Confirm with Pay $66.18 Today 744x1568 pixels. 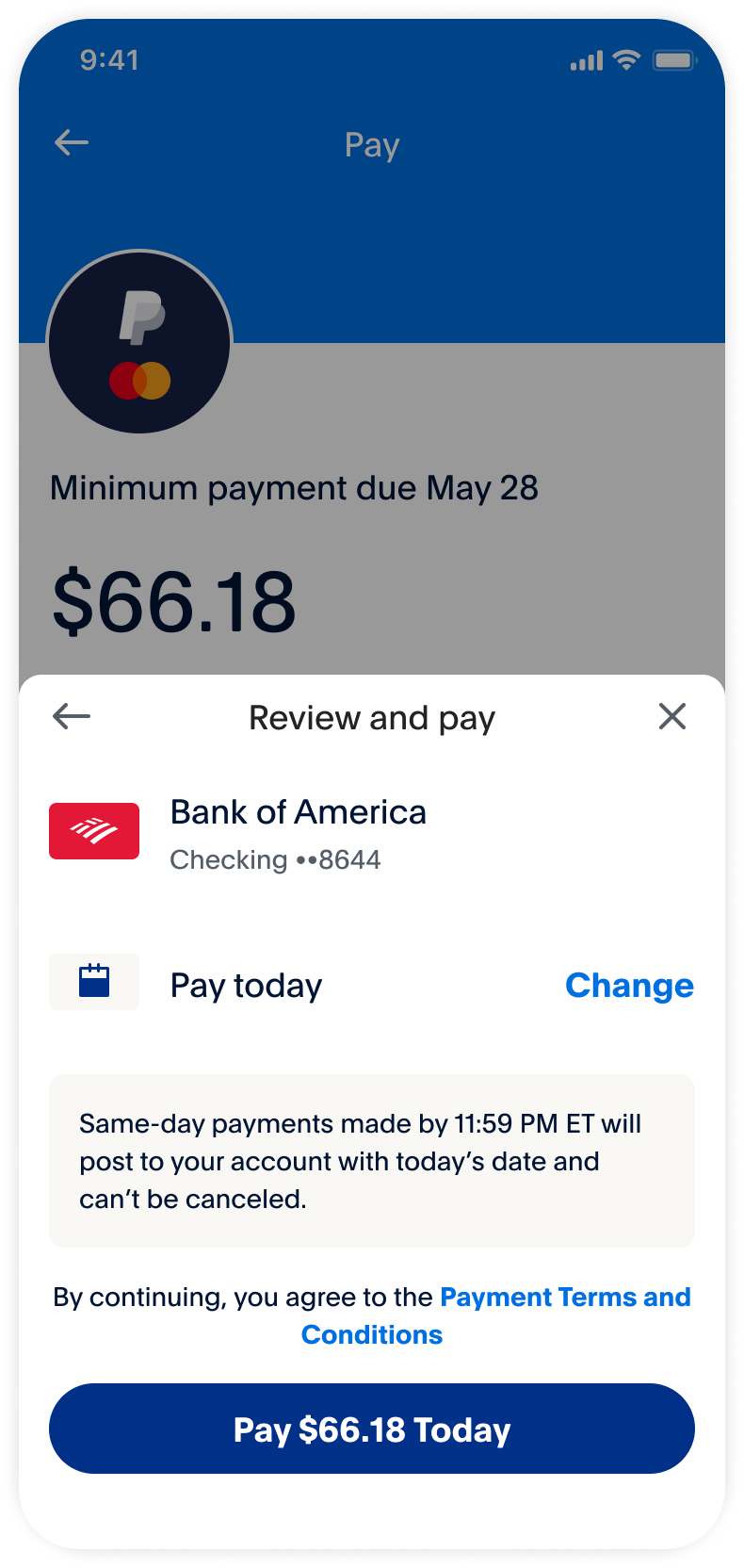click(x=372, y=1429)
